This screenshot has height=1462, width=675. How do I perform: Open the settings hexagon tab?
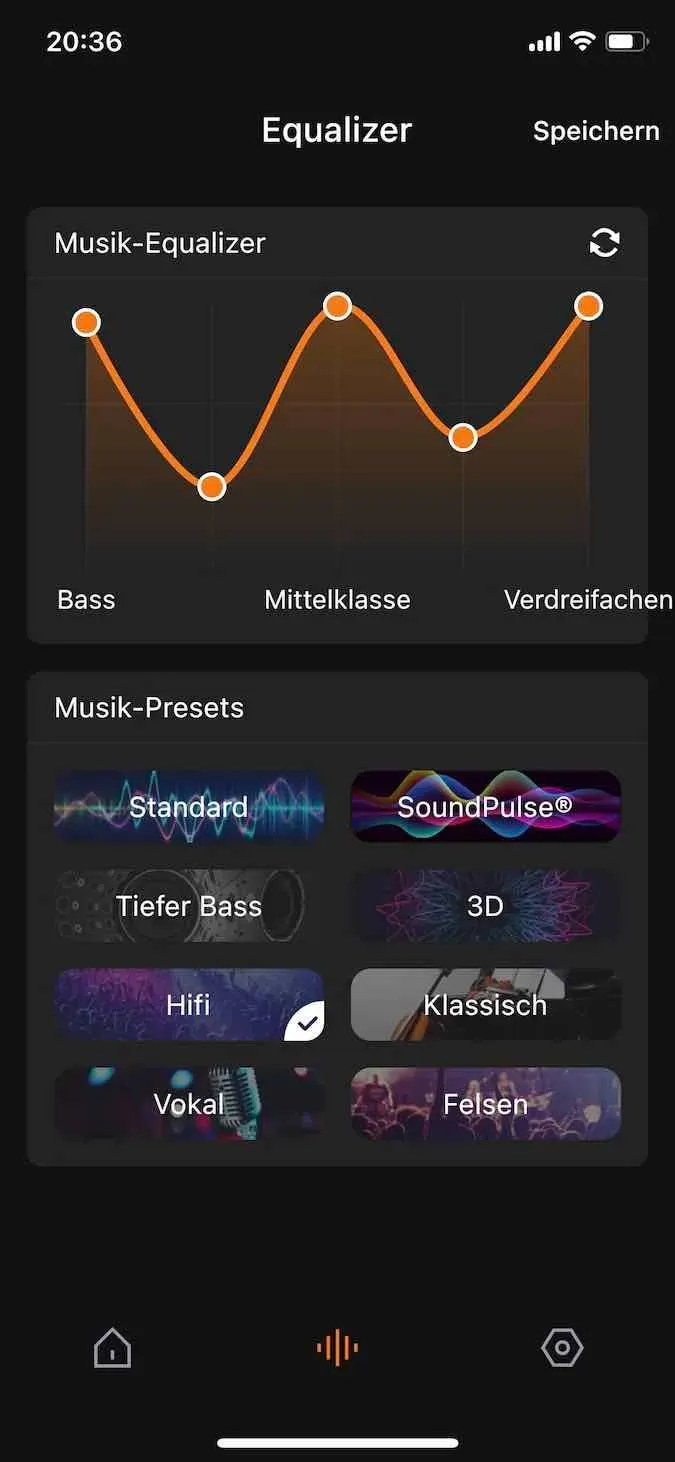(x=562, y=1348)
